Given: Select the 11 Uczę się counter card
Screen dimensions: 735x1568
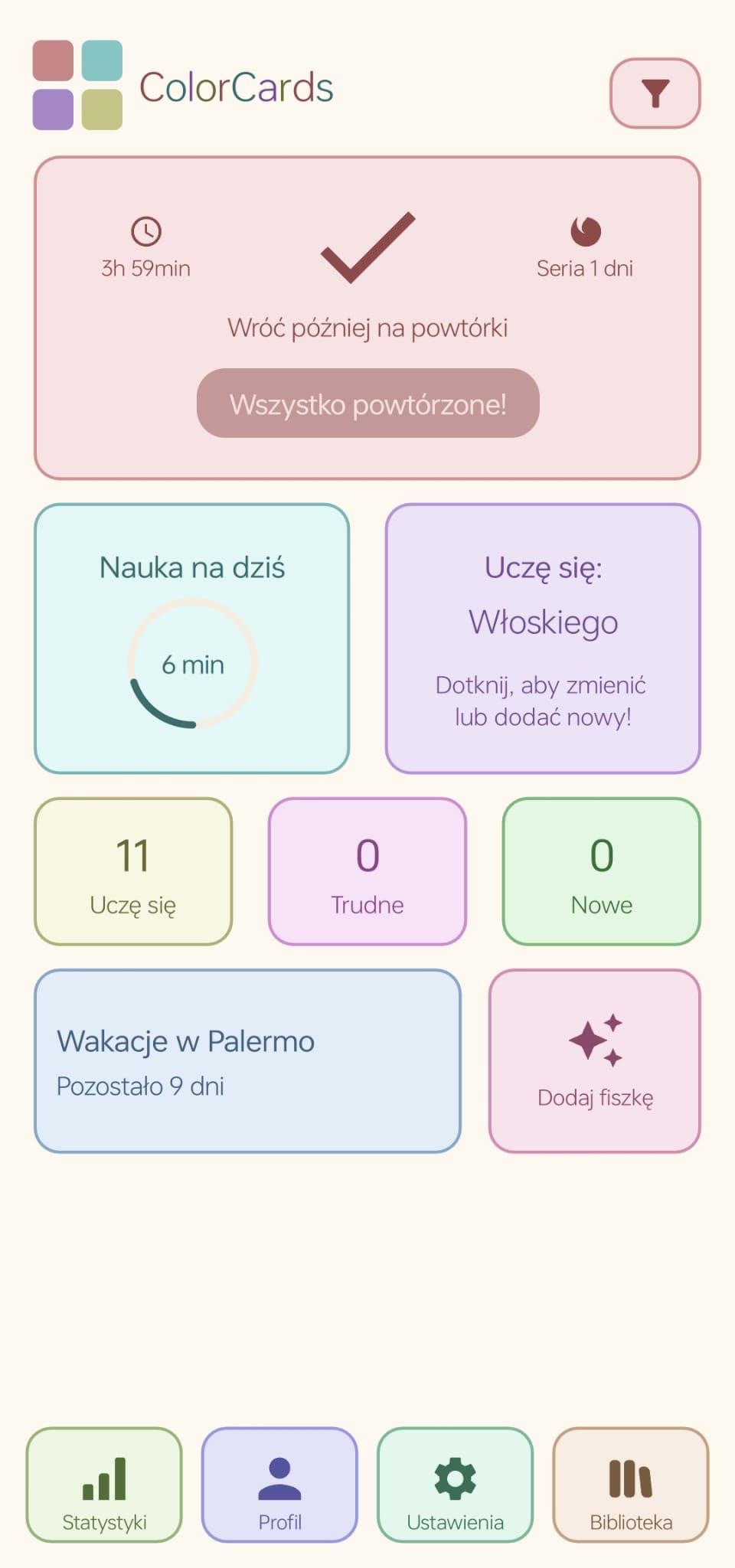Looking at the screenshot, I should 132,871.
